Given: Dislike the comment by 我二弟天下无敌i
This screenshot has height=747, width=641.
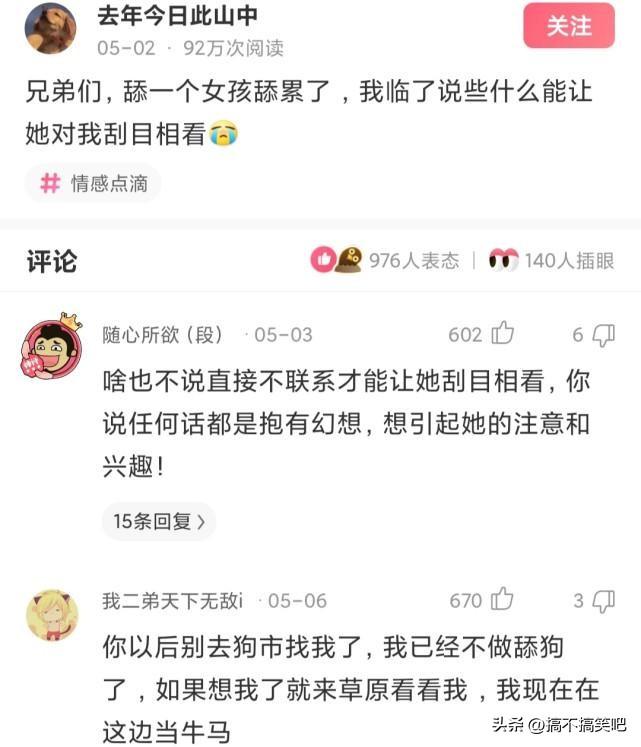Looking at the screenshot, I should tap(603, 600).
